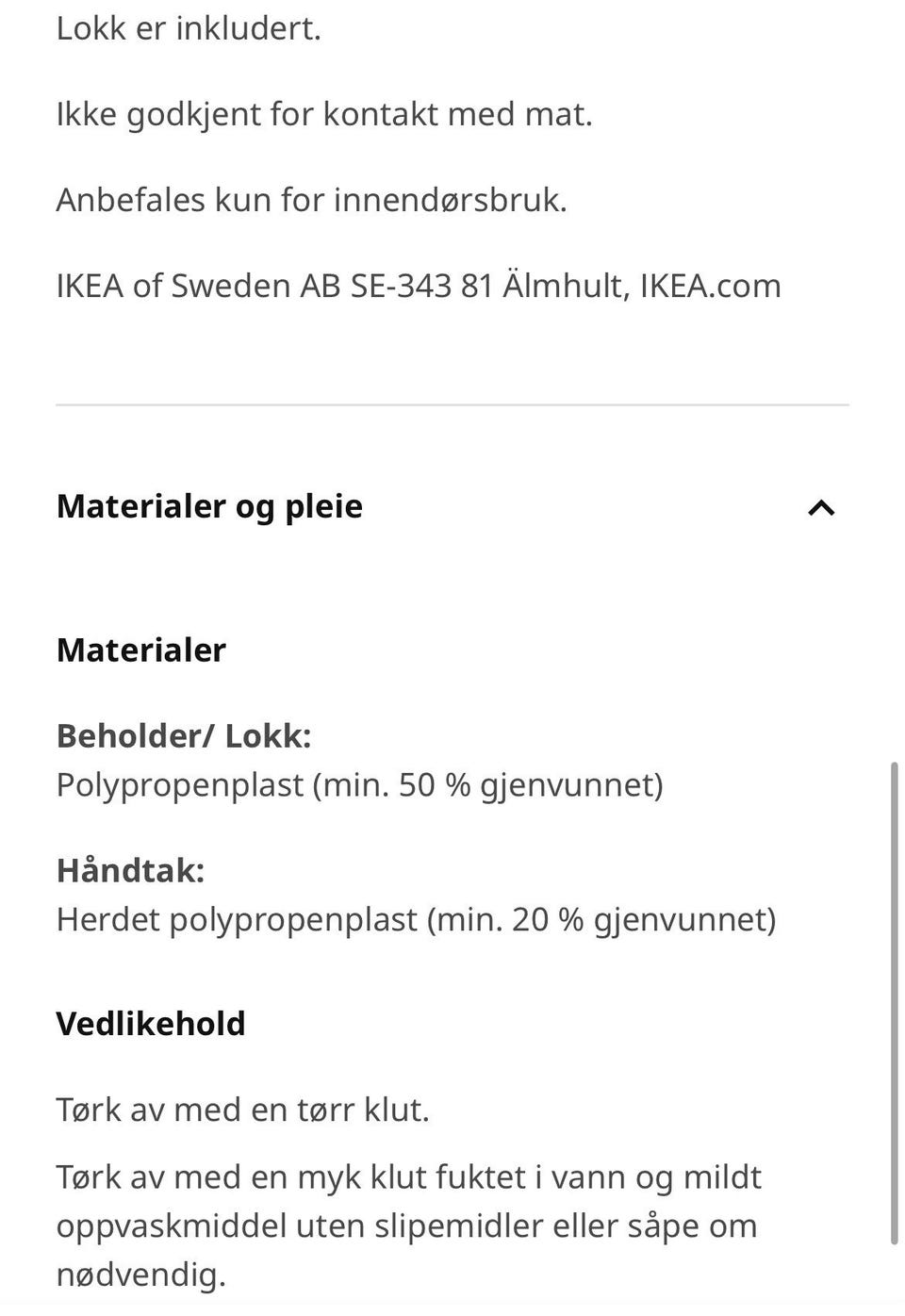Select the IKEA of Sweden address text
This screenshot has height=1316, width=905.
418,285
